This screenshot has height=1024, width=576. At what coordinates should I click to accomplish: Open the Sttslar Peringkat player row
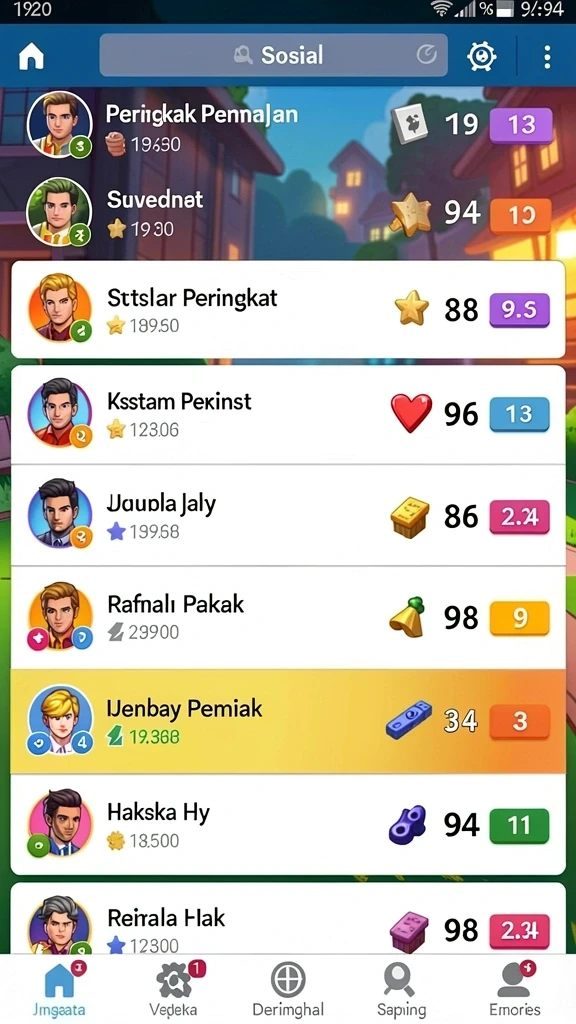288,309
